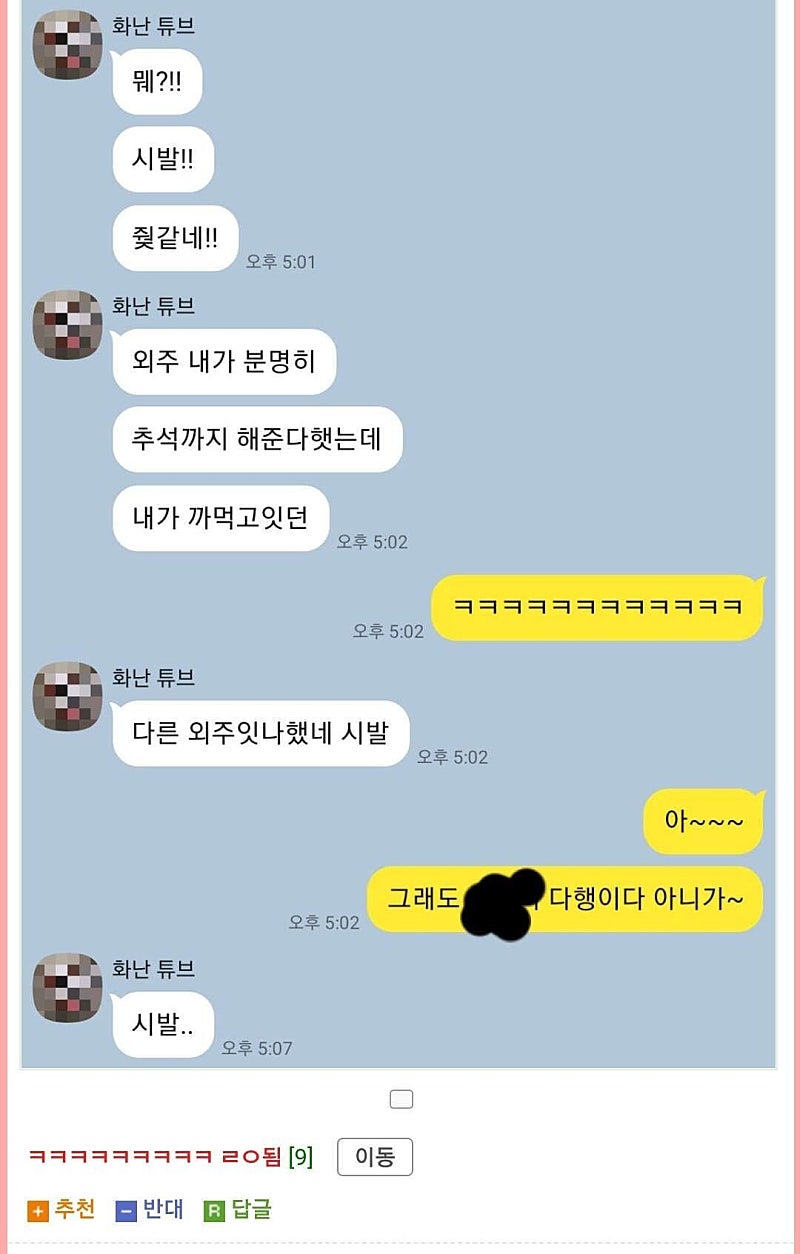Open the embedded chat screenshot image
This screenshot has height=1254, width=800.
coord(399,534)
